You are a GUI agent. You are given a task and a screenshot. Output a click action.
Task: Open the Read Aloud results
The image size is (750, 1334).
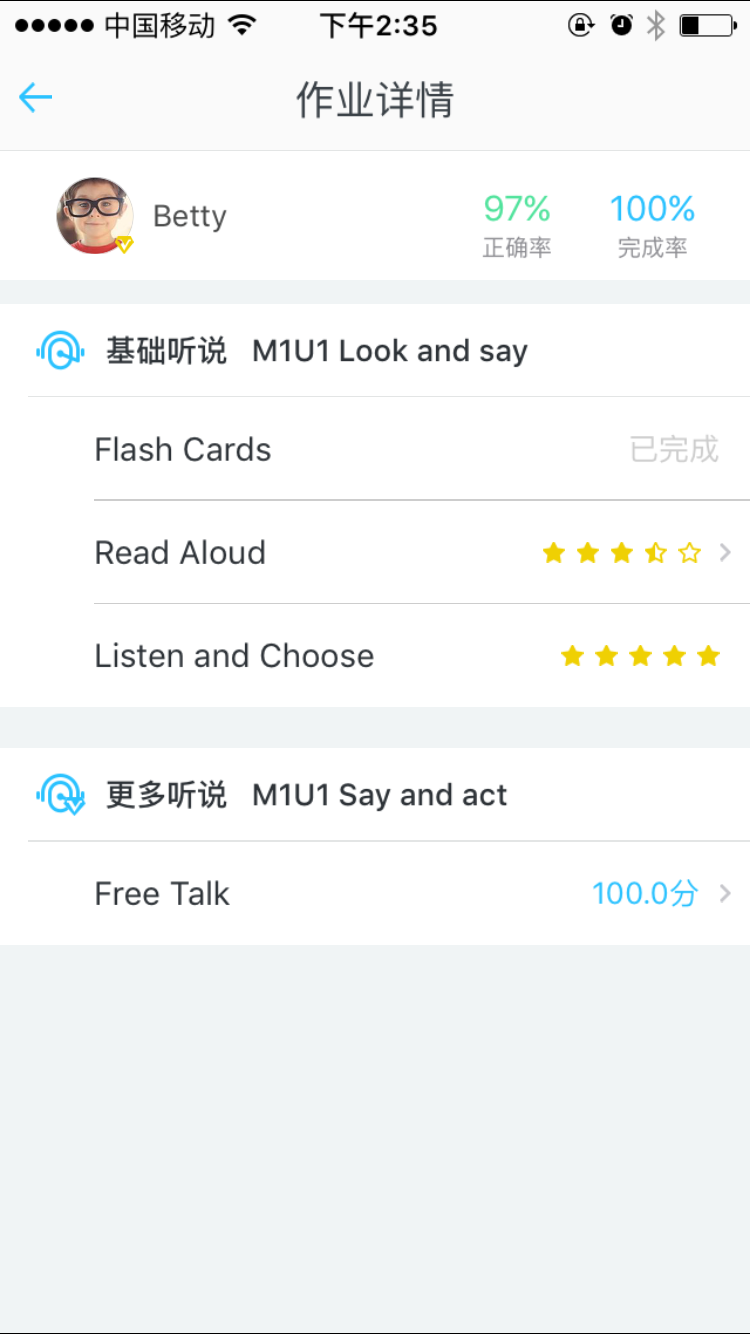click(x=420, y=553)
